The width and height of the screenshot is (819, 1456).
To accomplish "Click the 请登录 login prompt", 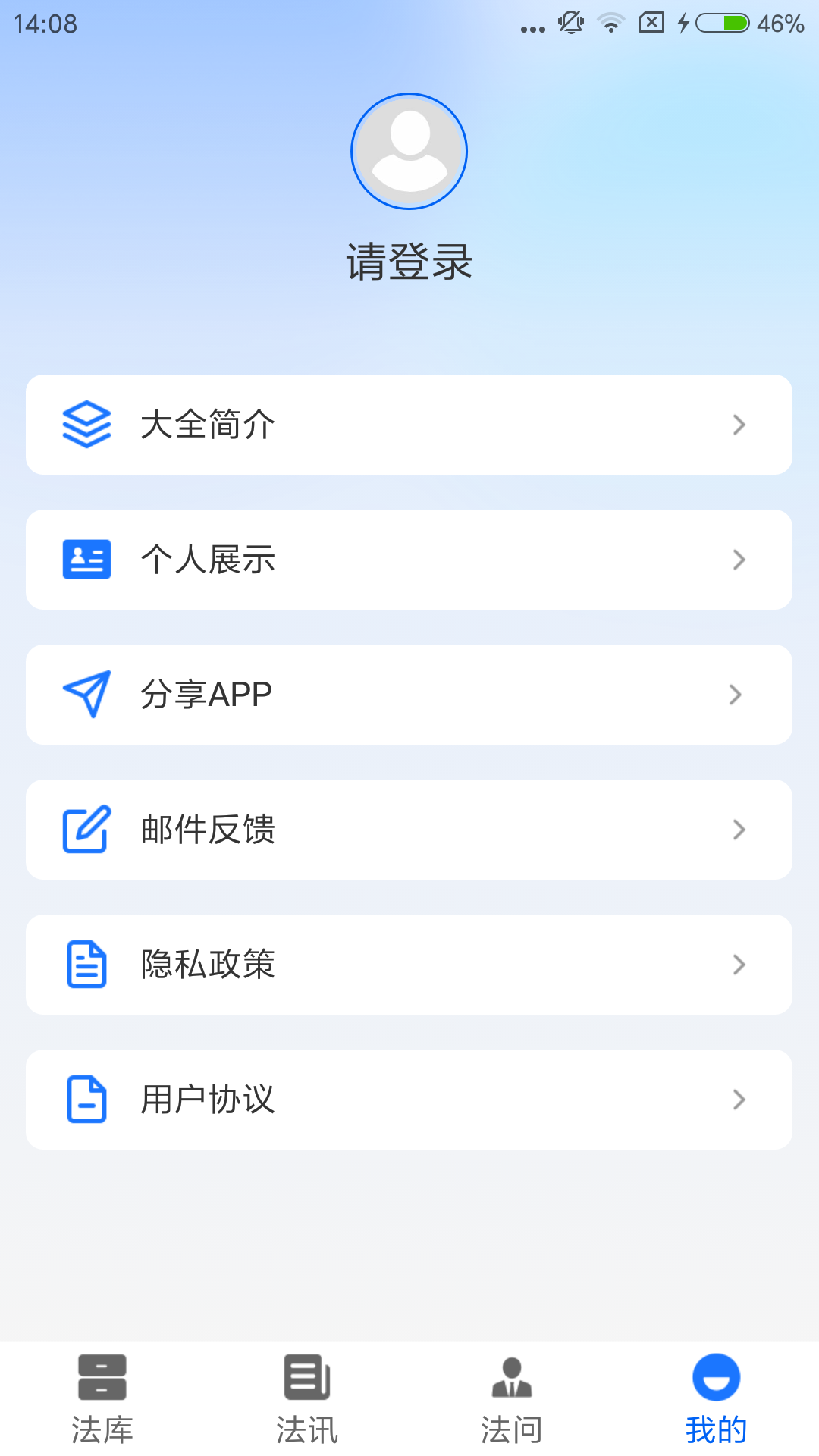I will tap(409, 262).
